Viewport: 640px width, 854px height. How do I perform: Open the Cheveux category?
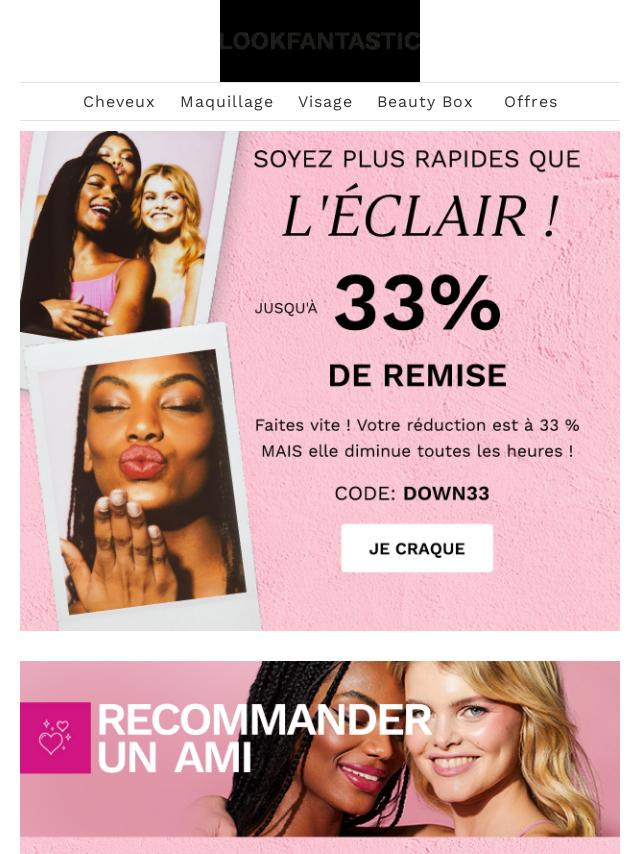point(119,102)
